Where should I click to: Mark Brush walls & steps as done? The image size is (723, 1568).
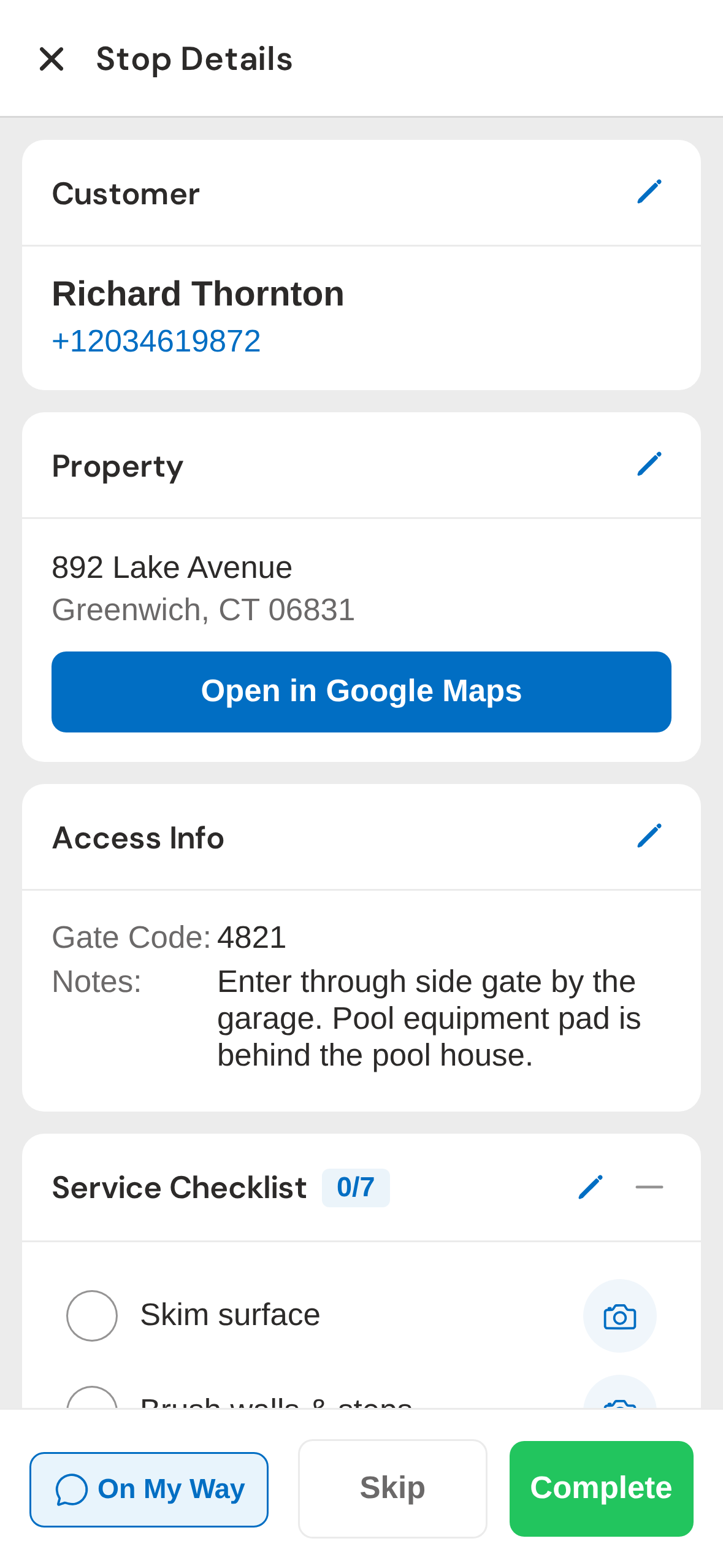[91, 1405]
